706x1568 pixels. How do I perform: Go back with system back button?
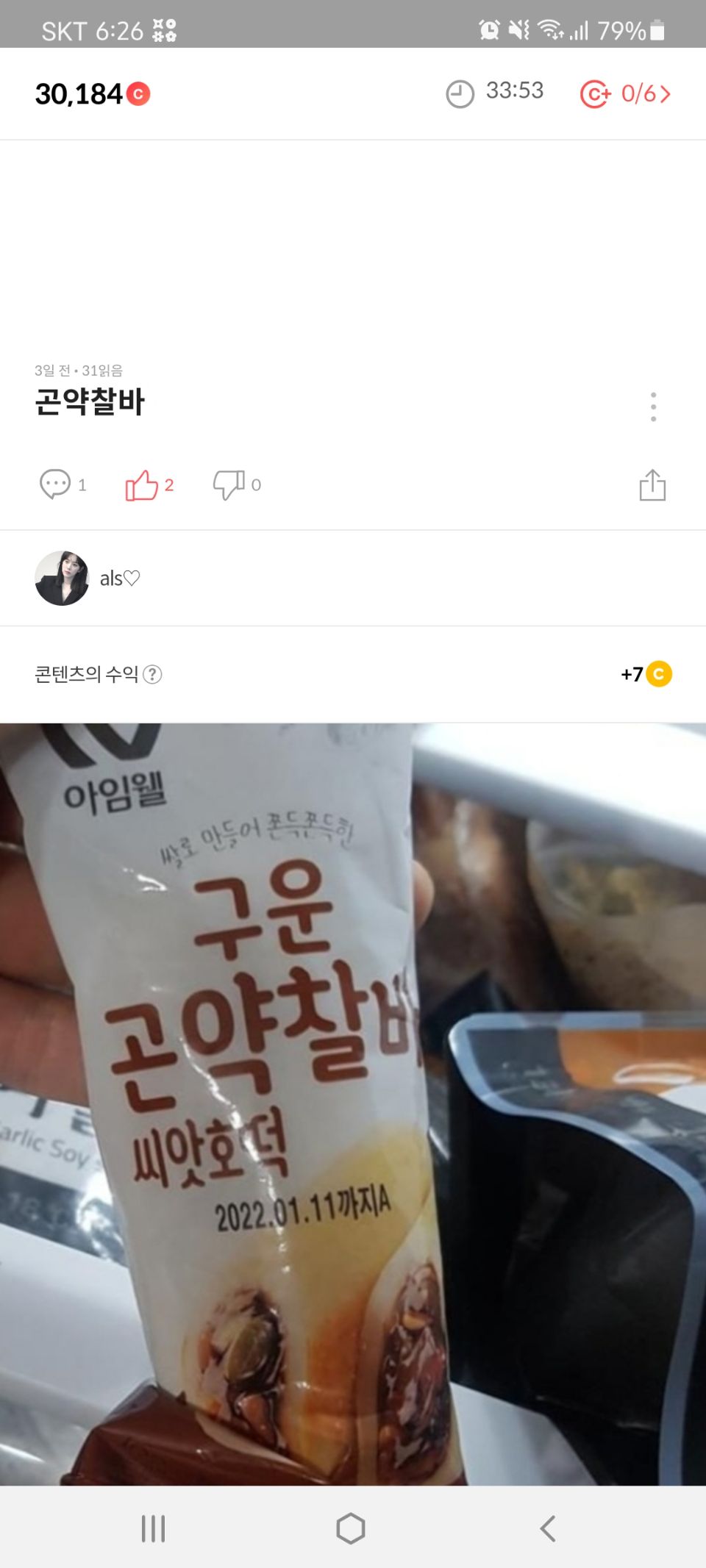coord(547,1528)
